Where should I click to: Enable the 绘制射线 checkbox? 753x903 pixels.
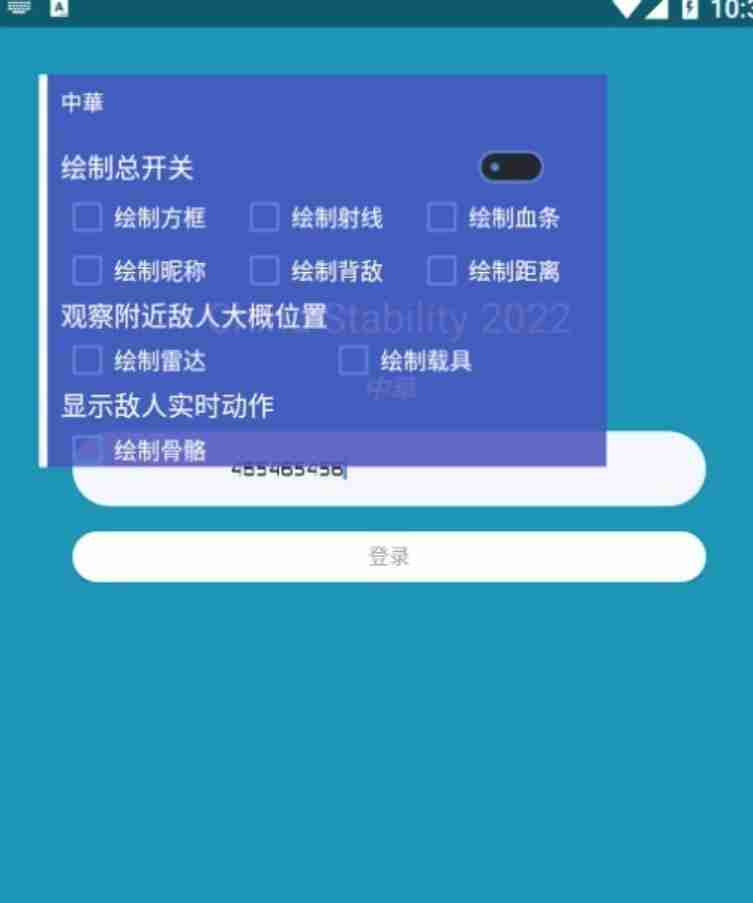[x=264, y=217]
